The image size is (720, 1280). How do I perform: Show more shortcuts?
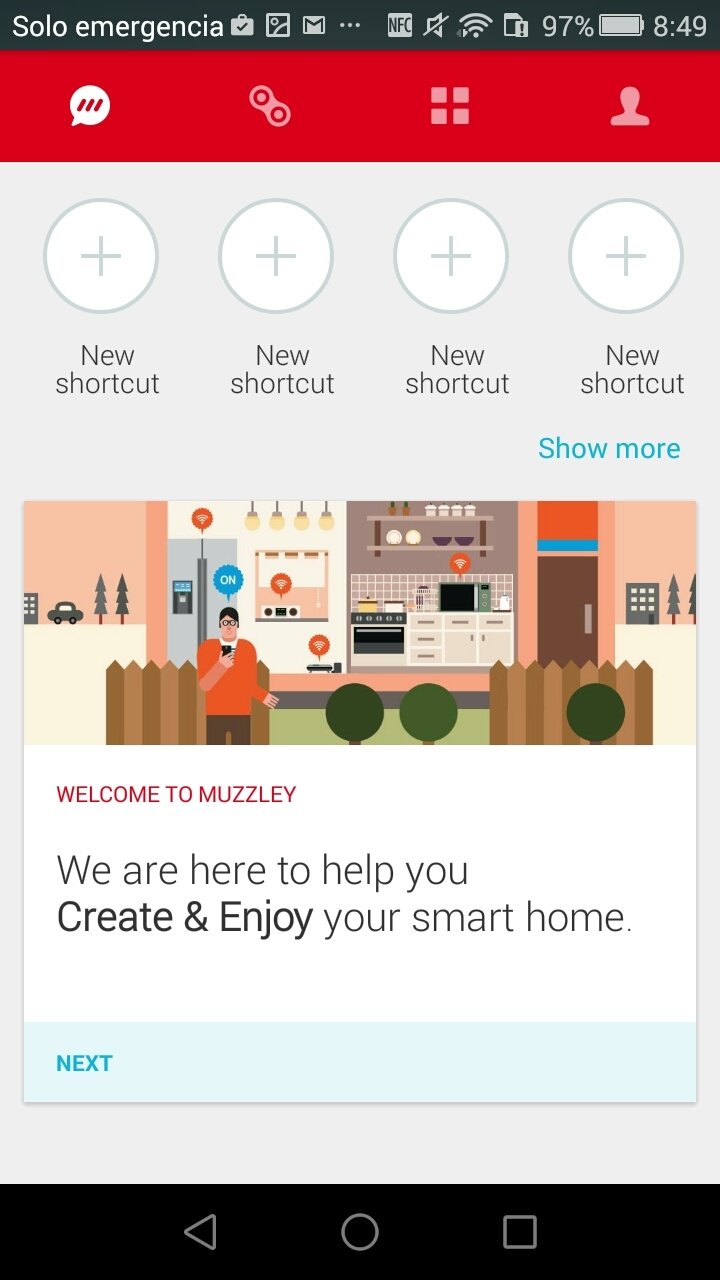tap(609, 448)
